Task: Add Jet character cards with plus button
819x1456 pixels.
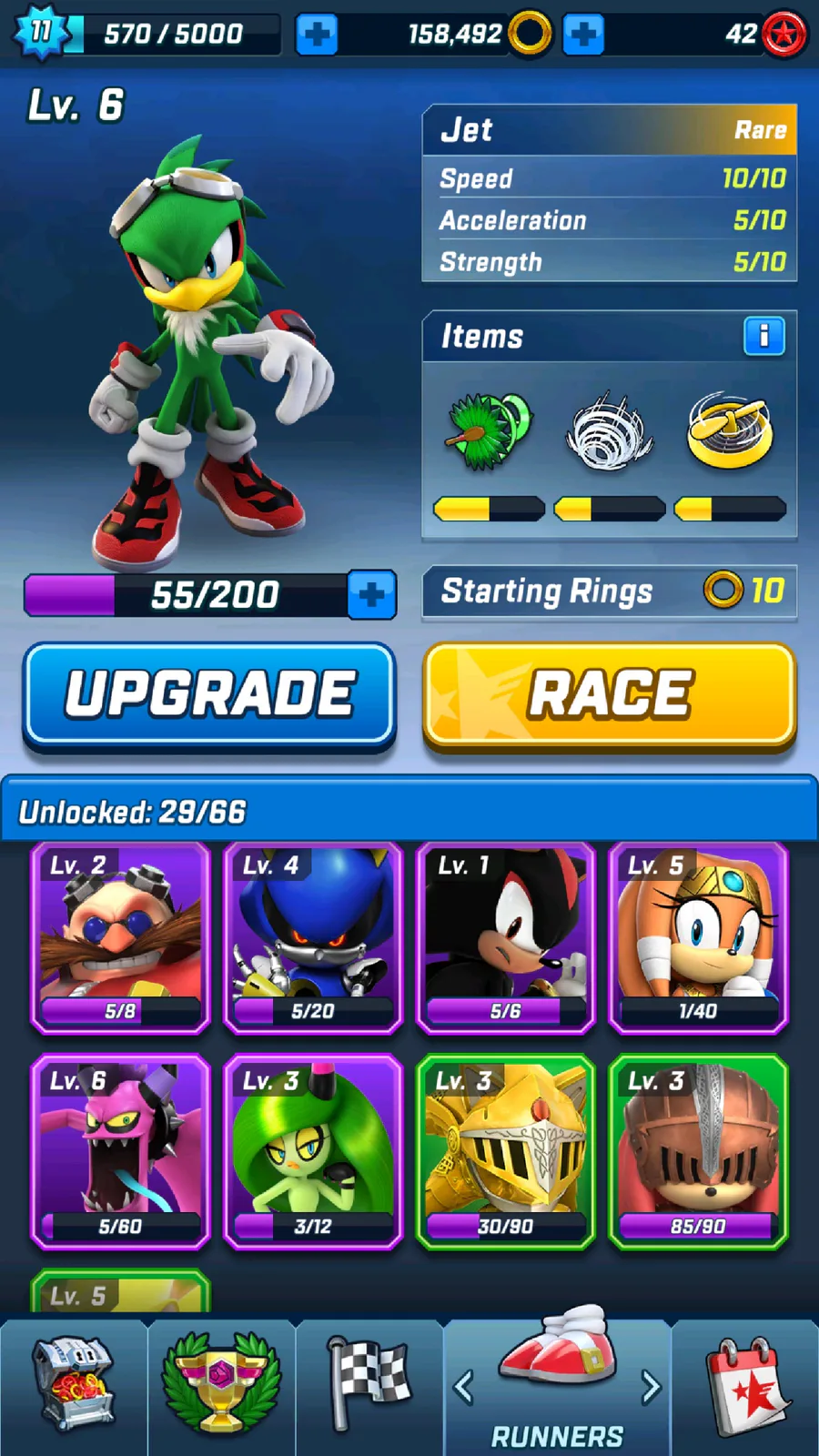Action: pyautogui.click(x=371, y=594)
